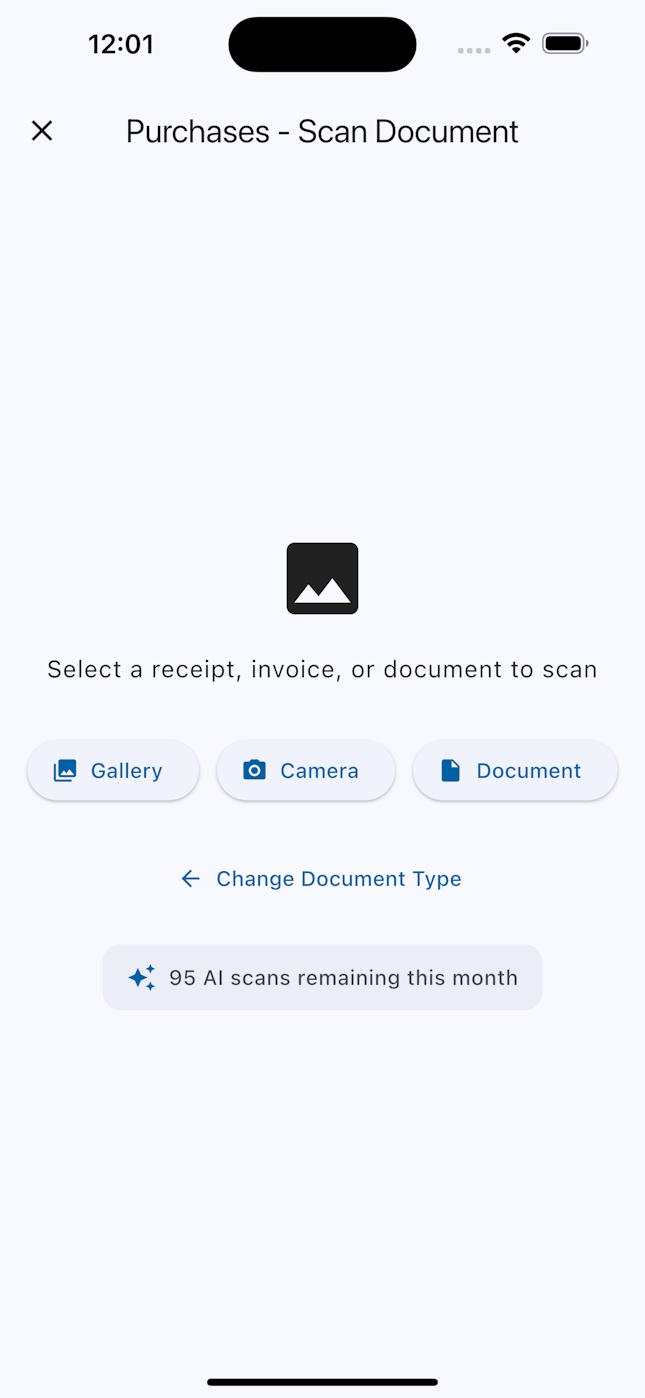The height and width of the screenshot is (1398, 645).
Task: Pick an image from Gallery
Action: tap(113, 770)
